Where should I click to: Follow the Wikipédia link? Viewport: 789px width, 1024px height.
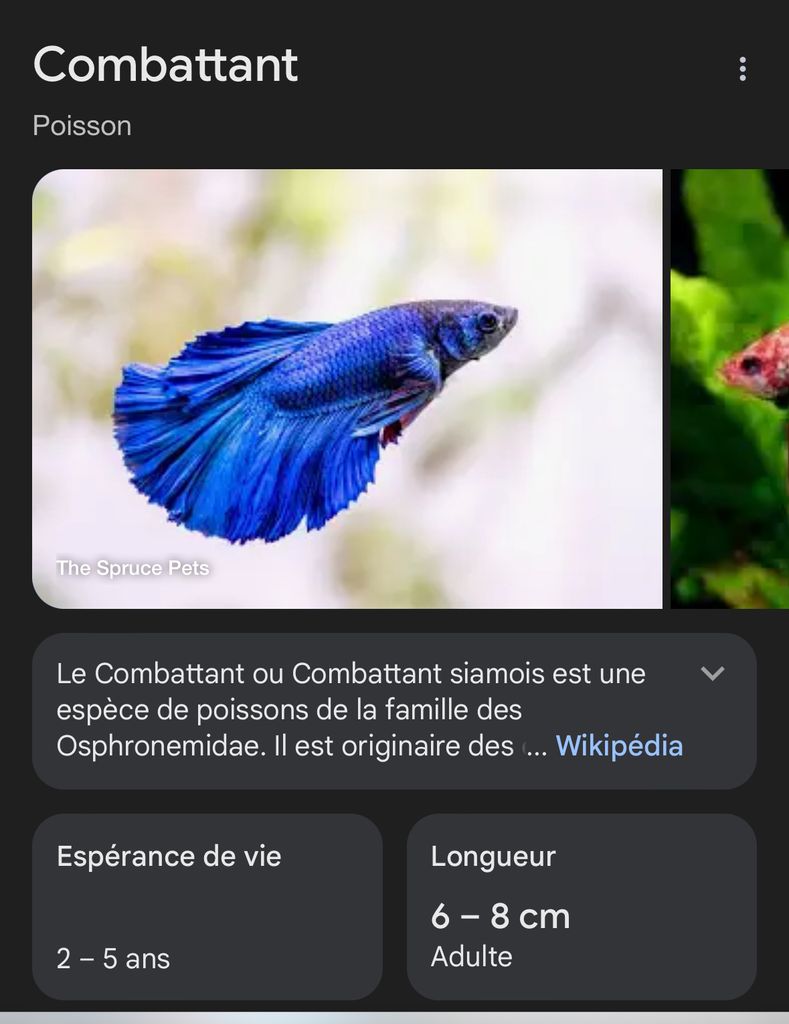[x=619, y=746]
